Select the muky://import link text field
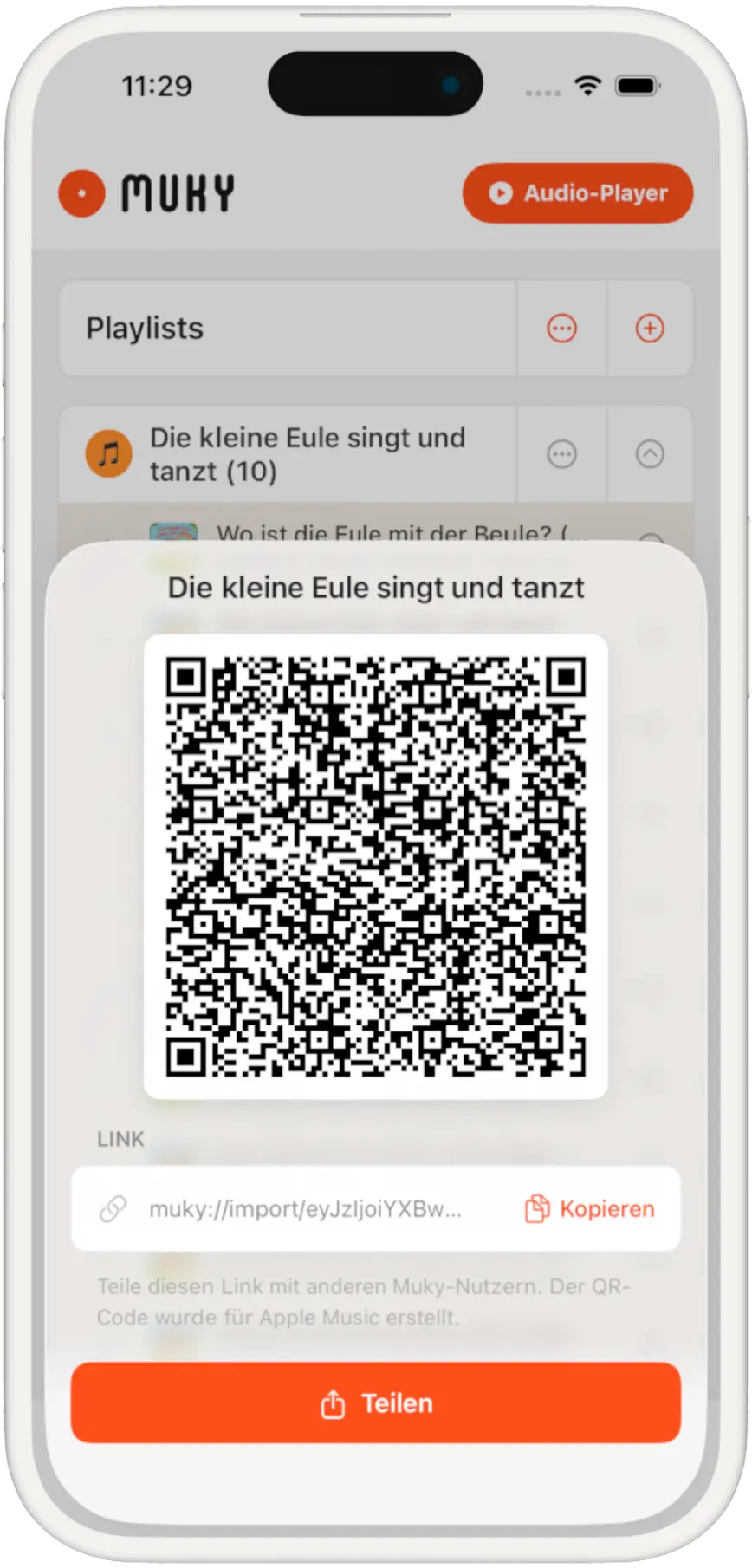Screen dimensions: 752x1568 pyautogui.click(x=308, y=1208)
